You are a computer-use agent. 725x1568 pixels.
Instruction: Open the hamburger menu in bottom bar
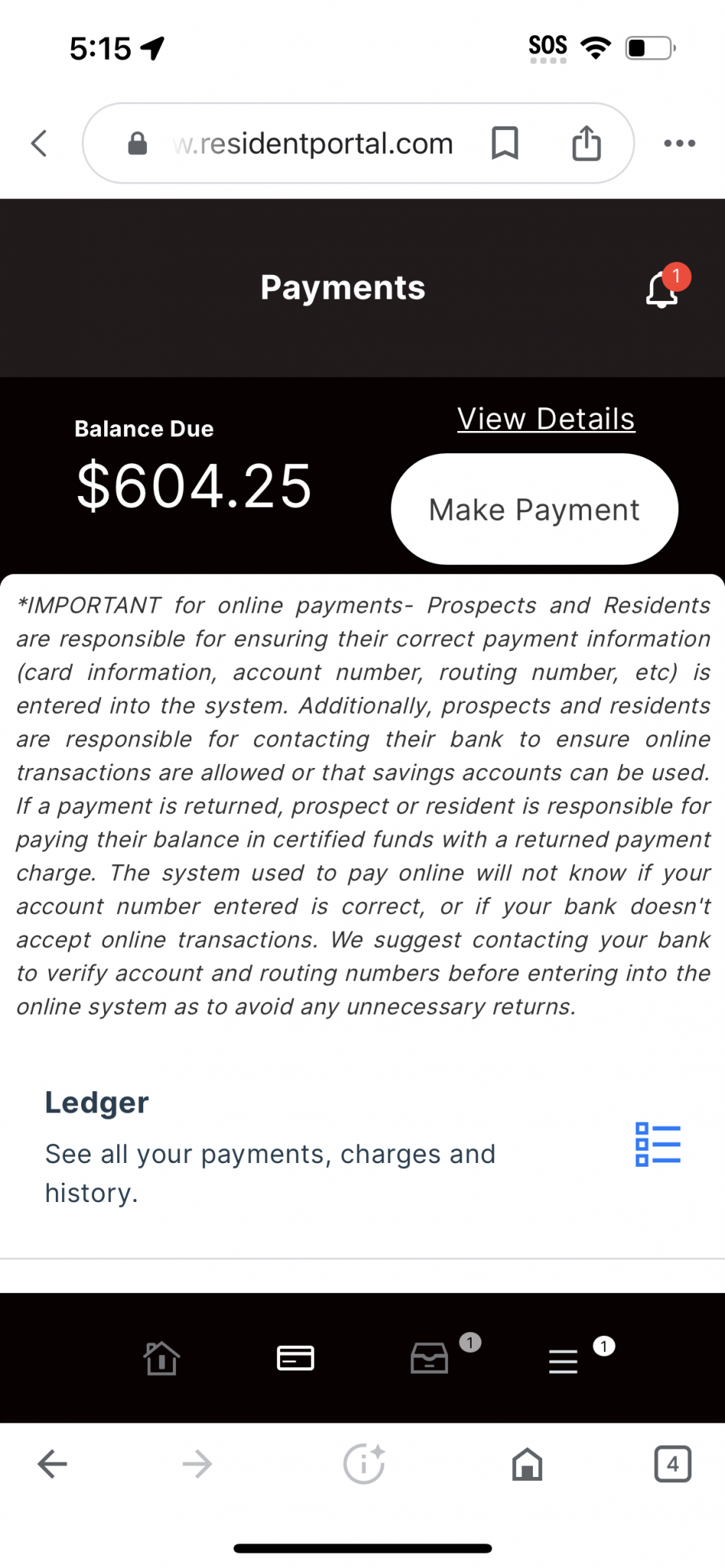pyautogui.click(x=564, y=1361)
